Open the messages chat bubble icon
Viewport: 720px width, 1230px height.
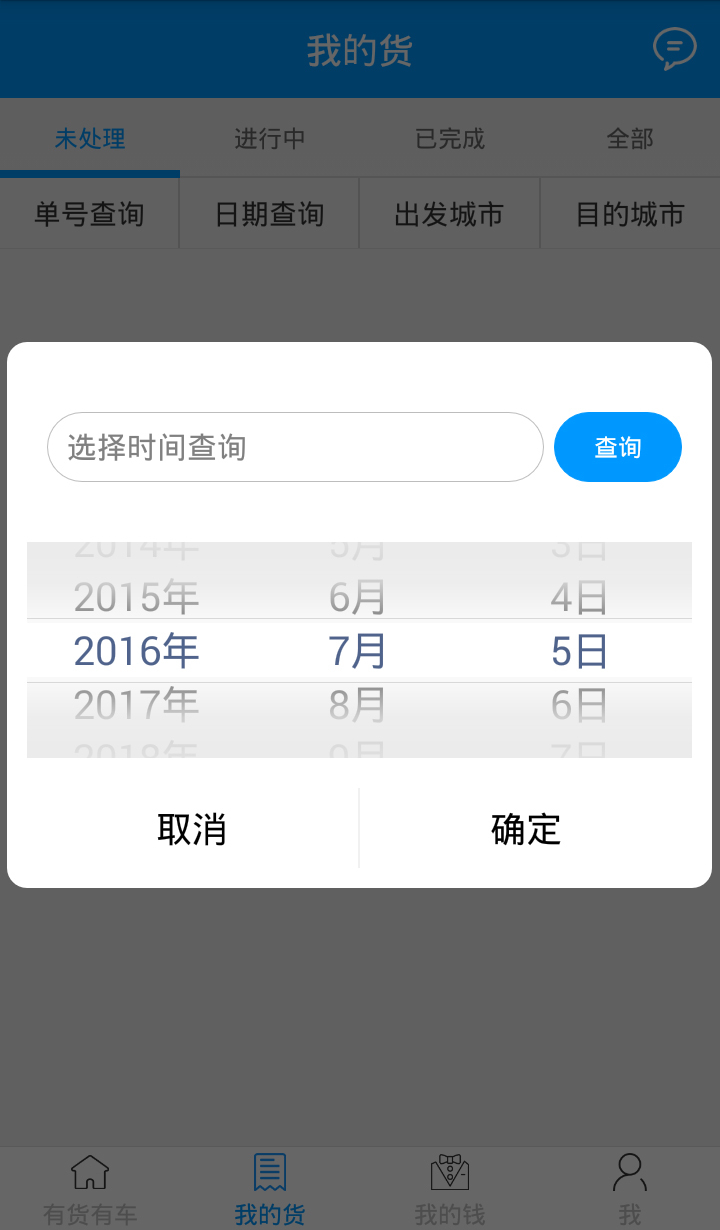(674, 48)
